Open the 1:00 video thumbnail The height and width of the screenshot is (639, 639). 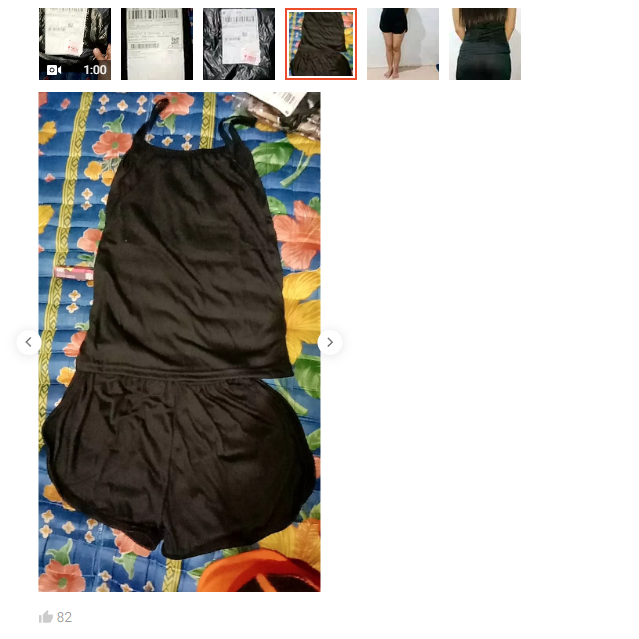(x=75, y=44)
